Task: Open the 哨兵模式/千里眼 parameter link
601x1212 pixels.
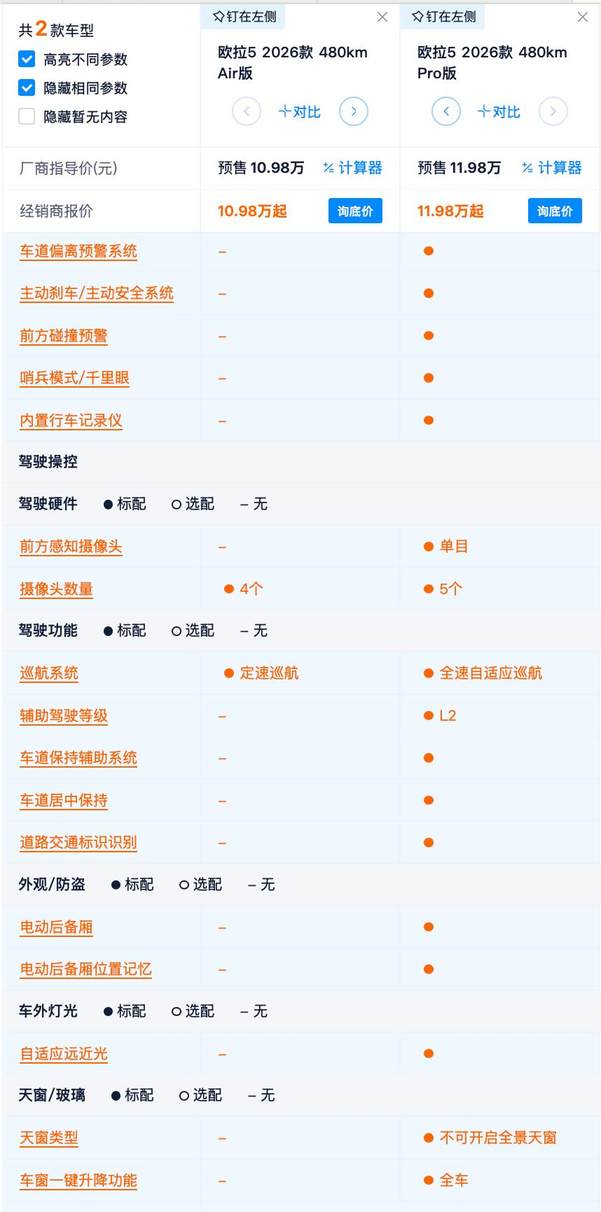Action: [x=75, y=378]
